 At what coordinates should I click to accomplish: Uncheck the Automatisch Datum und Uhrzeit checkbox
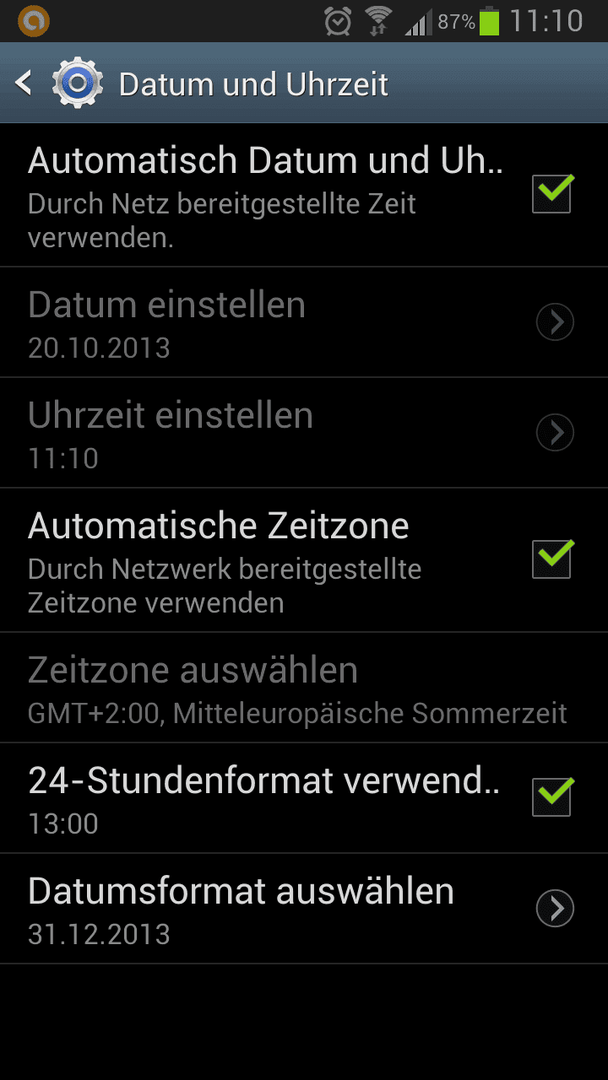tap(552, 194)
